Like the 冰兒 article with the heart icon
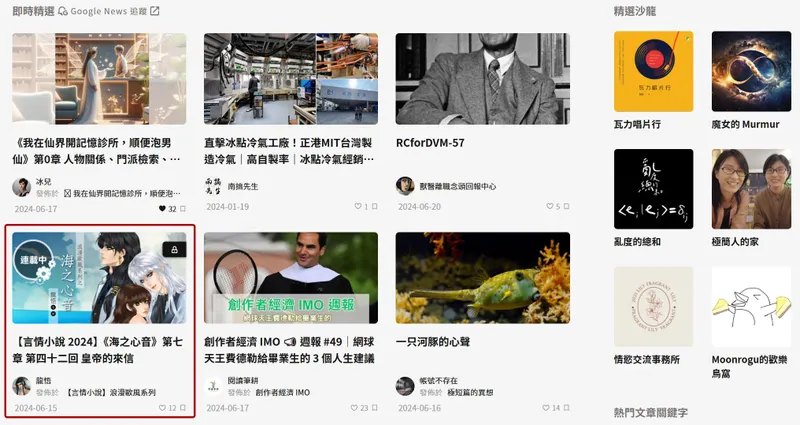Viewport: 800px width, 425px height. 162,208
